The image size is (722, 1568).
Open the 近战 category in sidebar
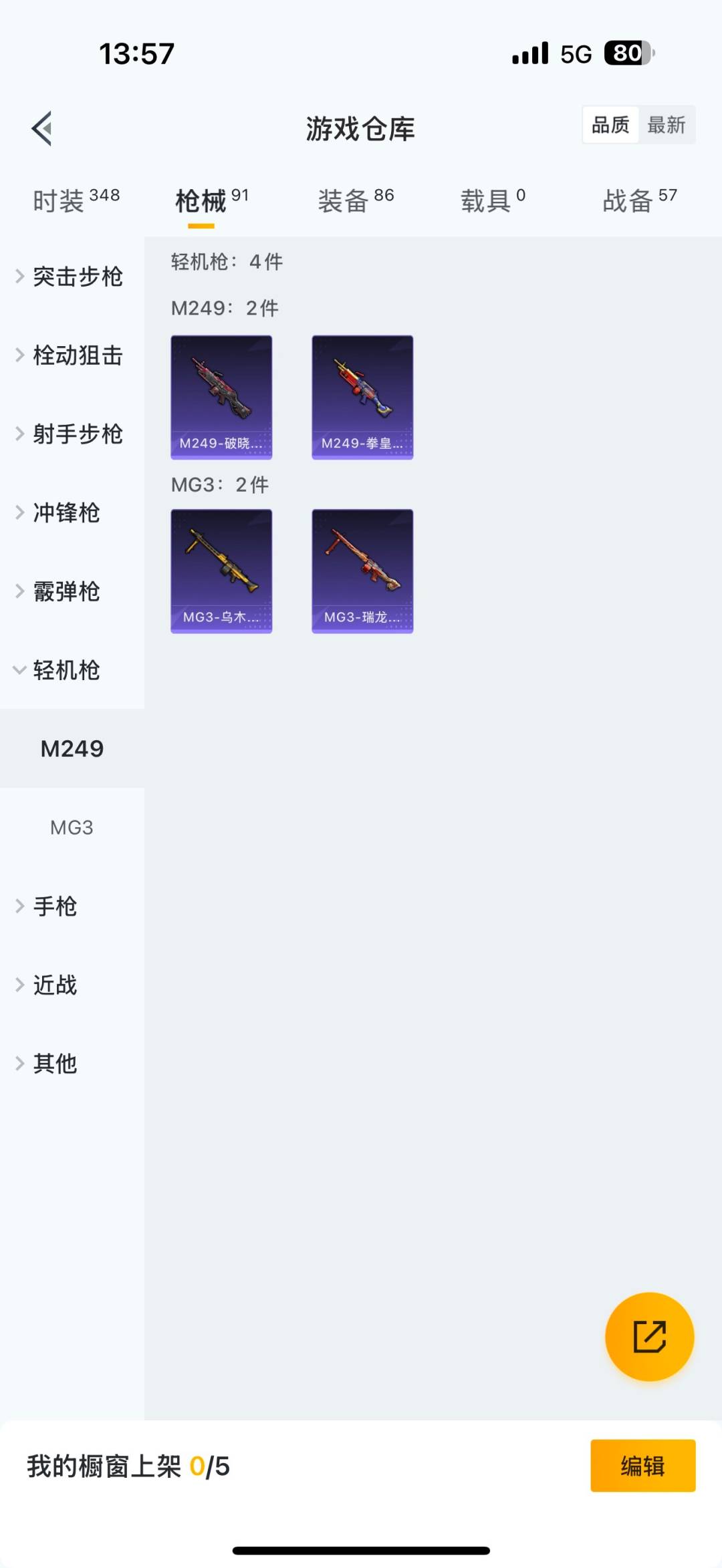[54, 985]
